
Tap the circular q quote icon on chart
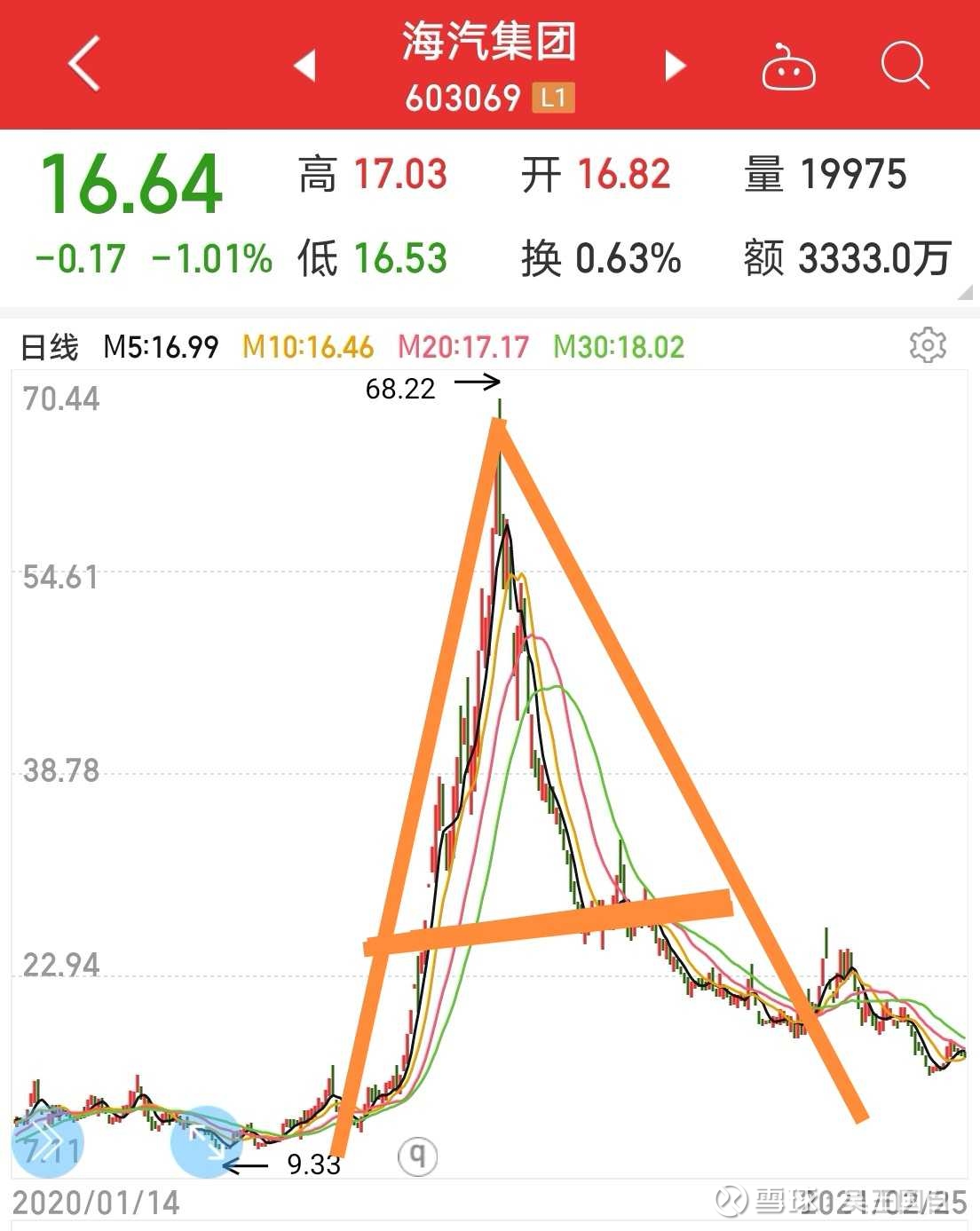pos(415,1156)
